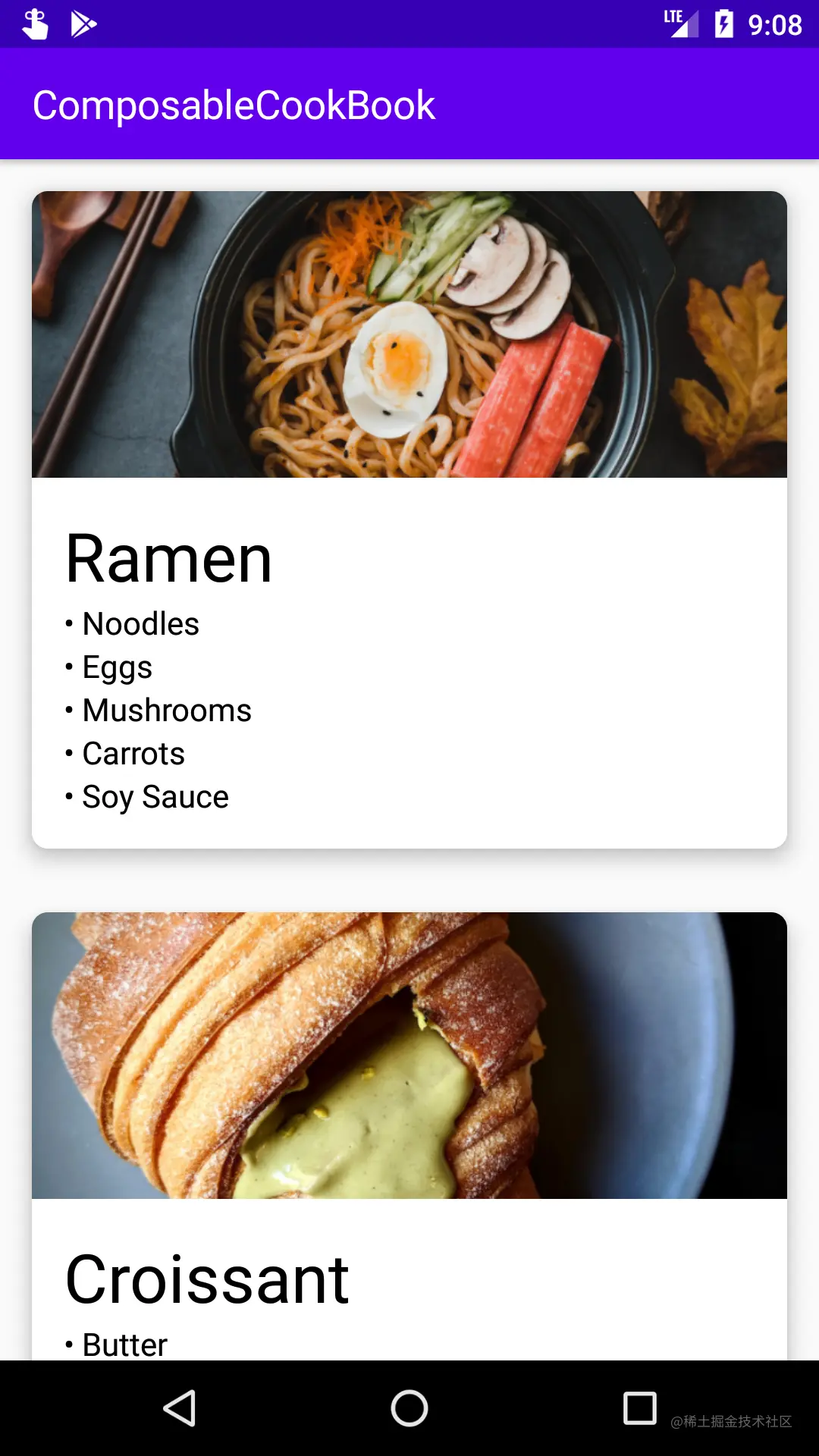Go back using the system back button

click(x=180, y=1408)
